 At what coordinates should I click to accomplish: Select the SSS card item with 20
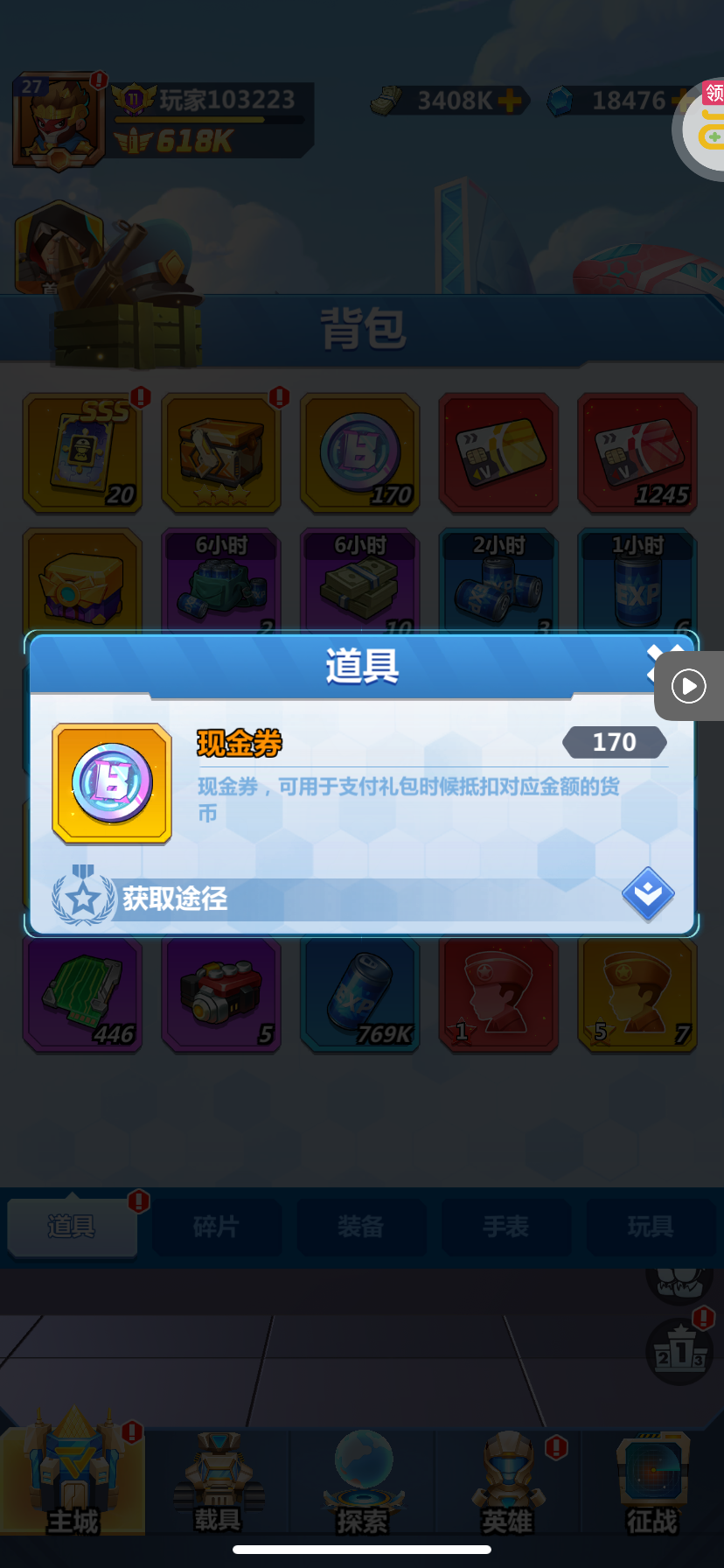pos(82,453)
